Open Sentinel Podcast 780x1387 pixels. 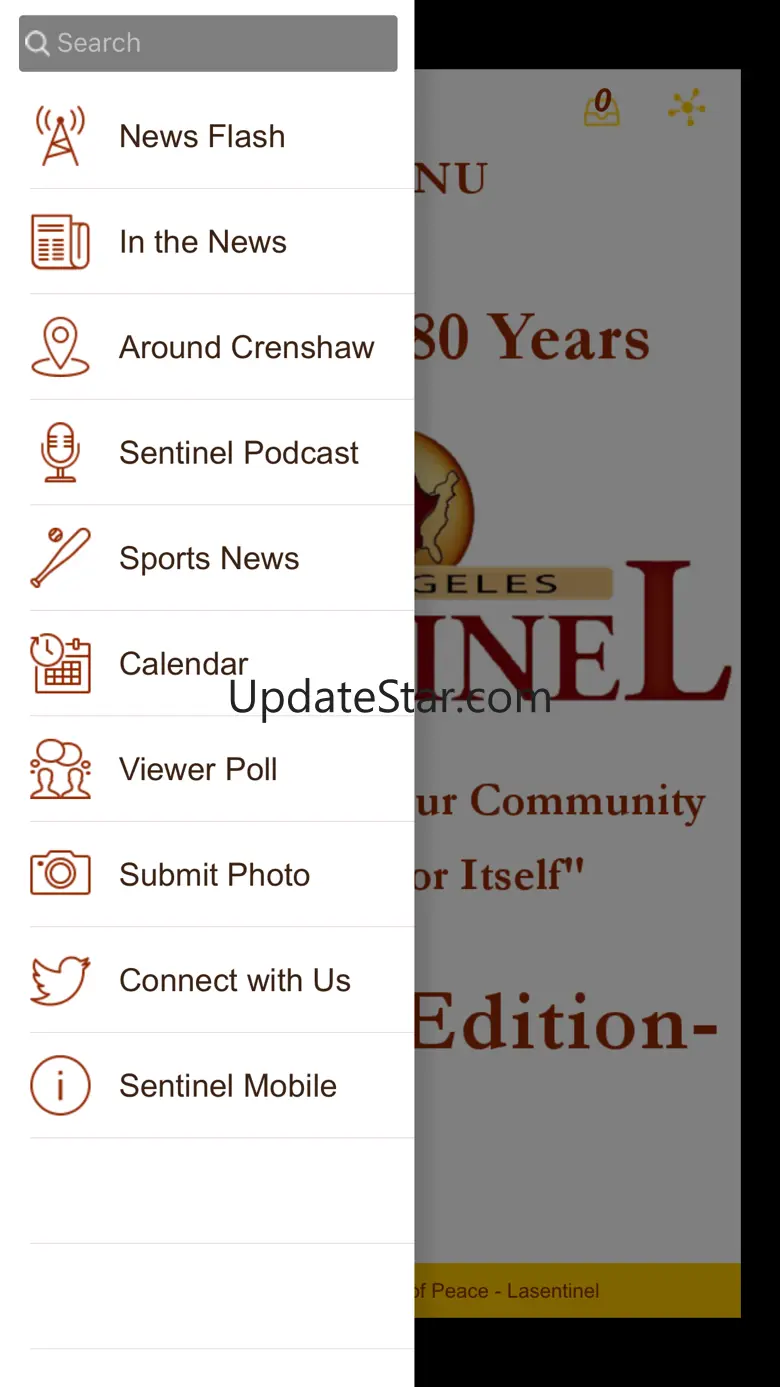207,453
